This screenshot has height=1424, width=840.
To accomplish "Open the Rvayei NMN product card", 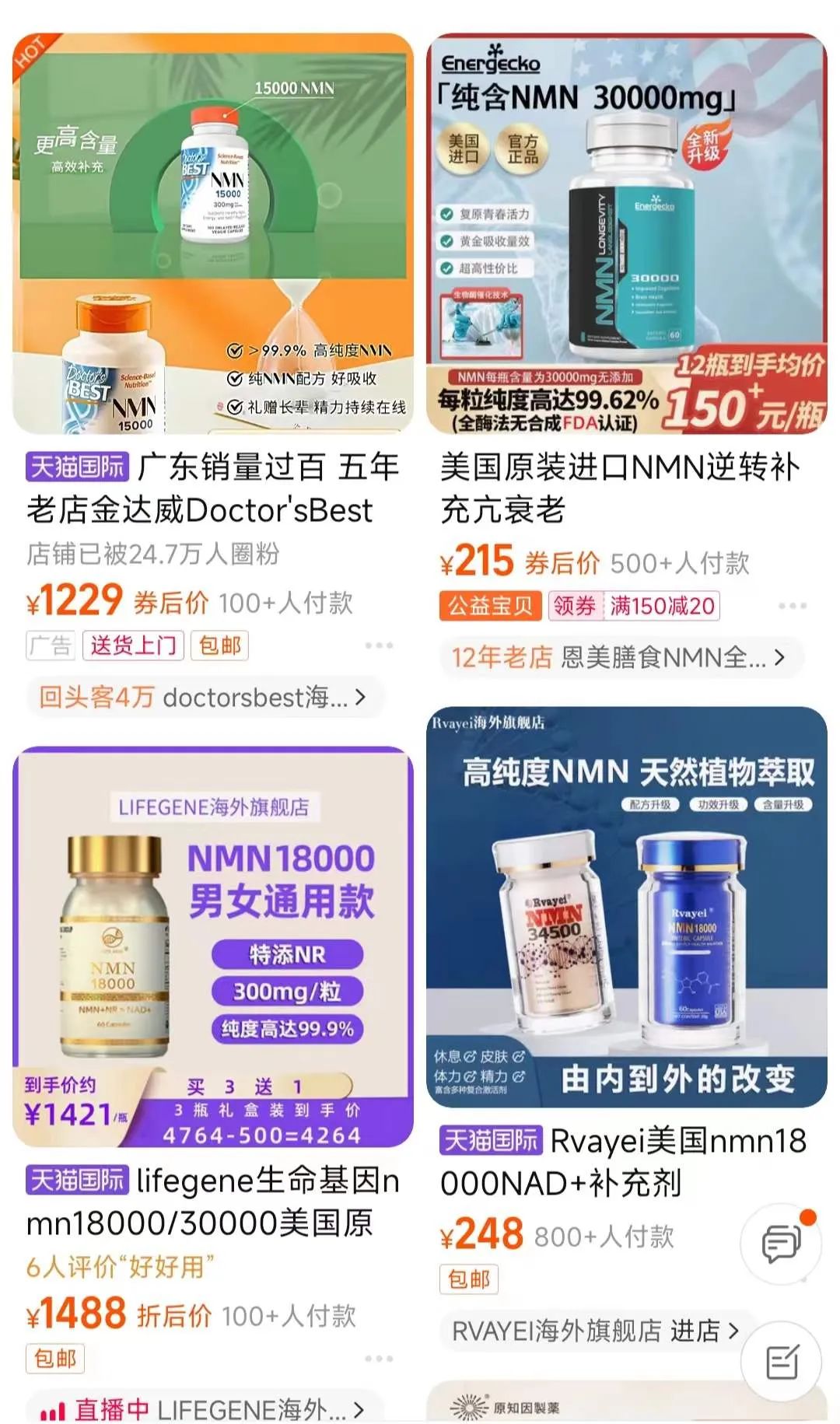I will coord(627,907).
